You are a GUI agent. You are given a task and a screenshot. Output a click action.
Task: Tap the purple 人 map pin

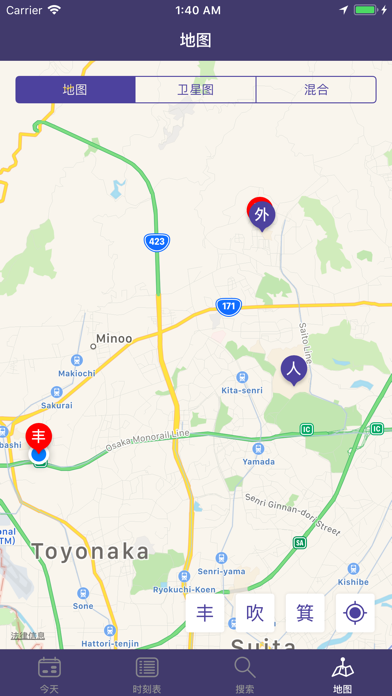coord(294,370)
